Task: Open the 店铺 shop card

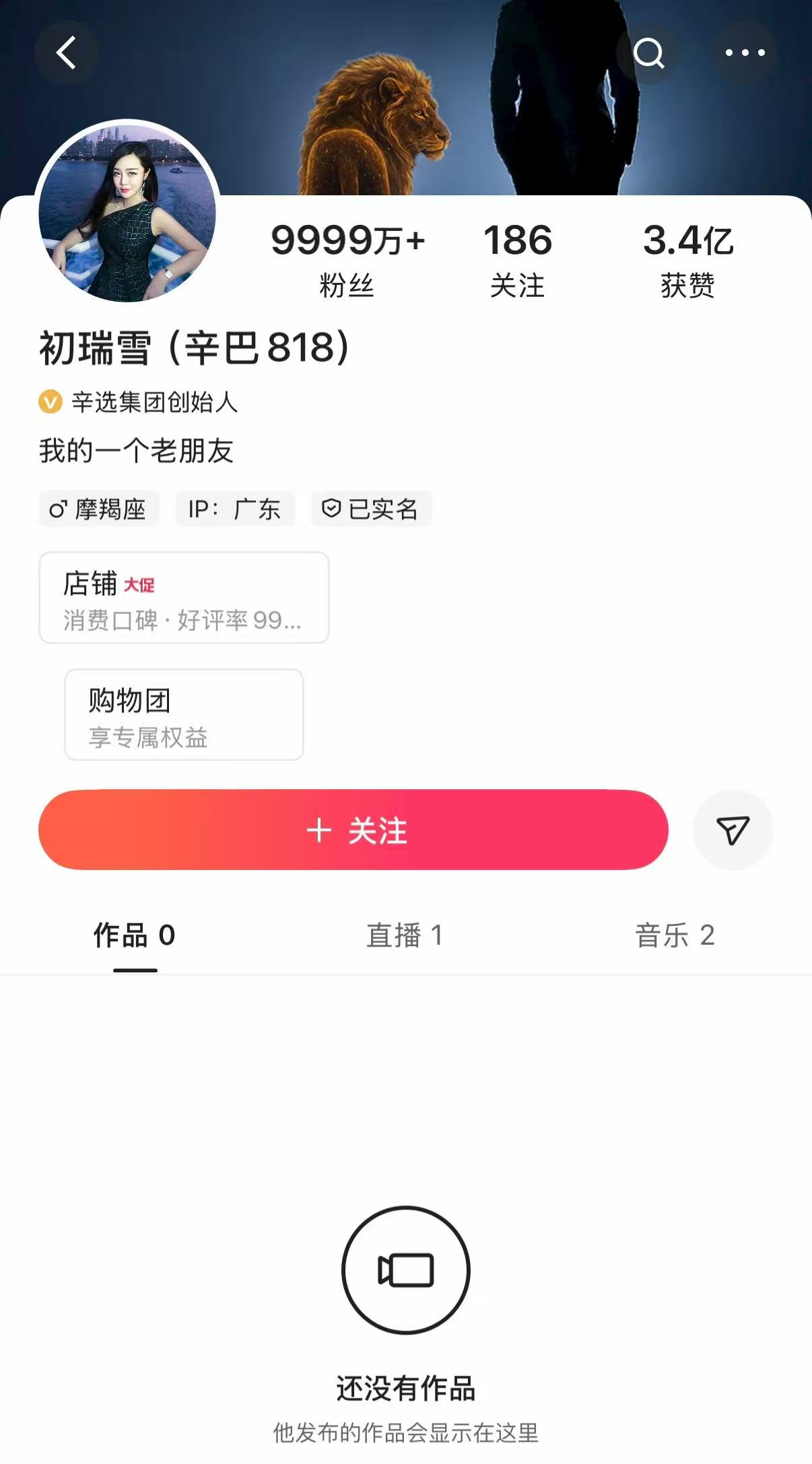Action: point(184,597)
